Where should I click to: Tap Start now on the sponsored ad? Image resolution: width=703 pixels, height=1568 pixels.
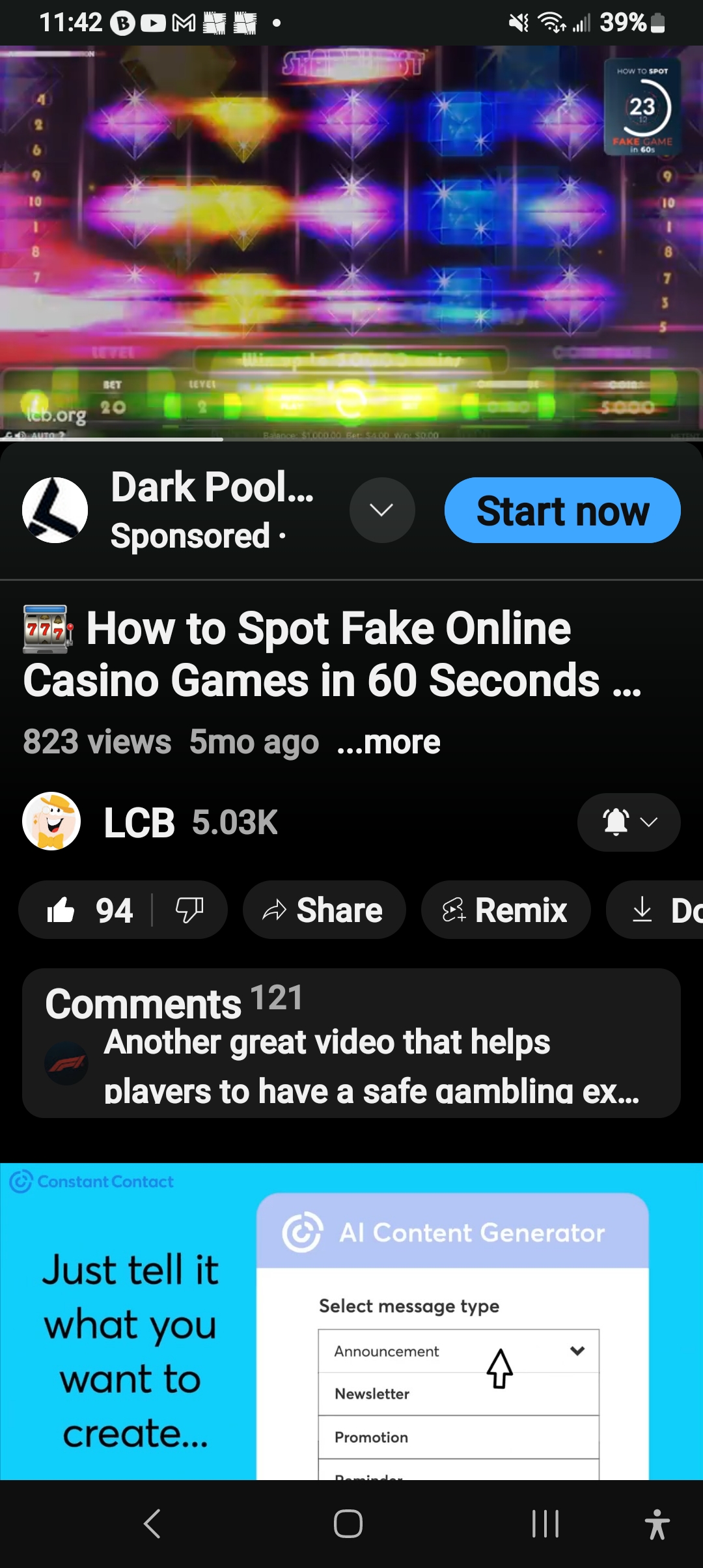pyautogui.click(x=562, y=511)
